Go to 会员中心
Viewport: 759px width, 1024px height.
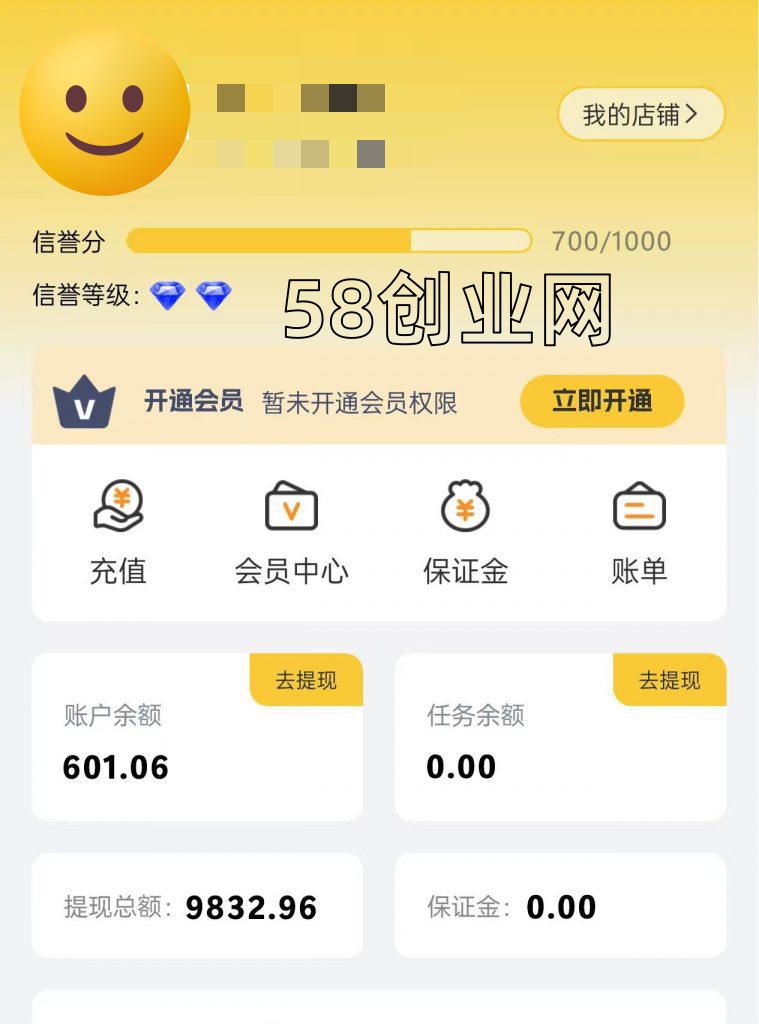click(291, 532)
